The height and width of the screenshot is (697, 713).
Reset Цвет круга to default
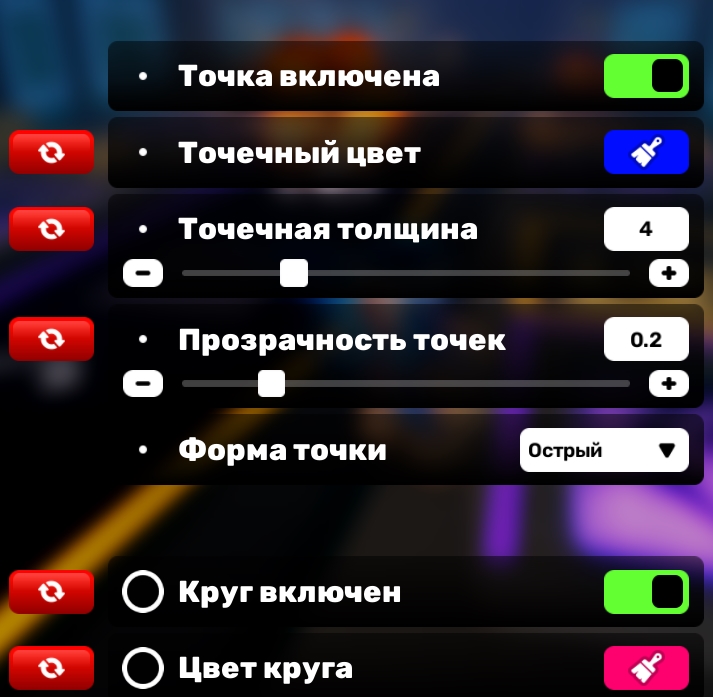pyautogui.click(x=51, y=667)
